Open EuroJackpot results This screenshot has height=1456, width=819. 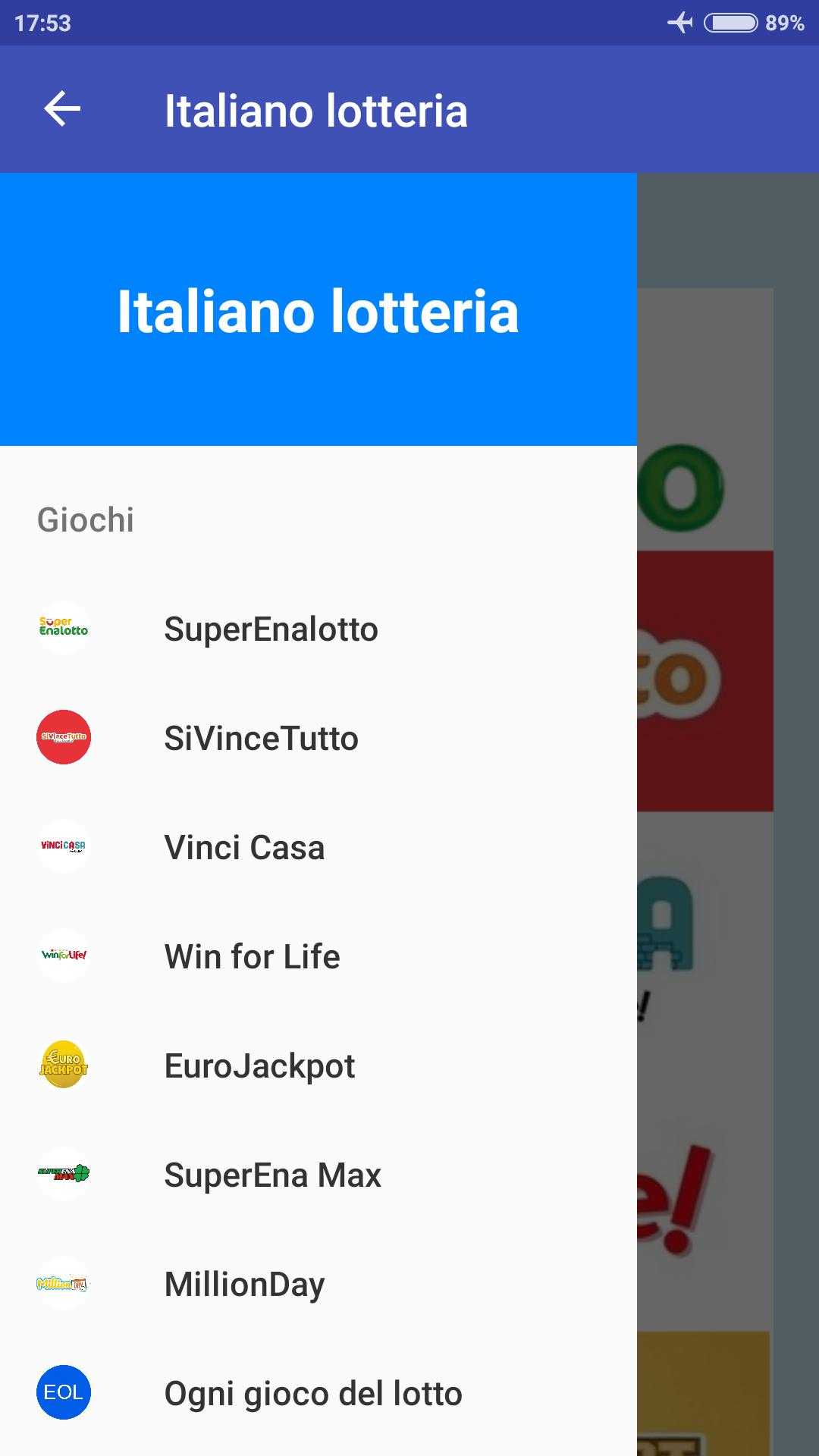pos(318,1066)
